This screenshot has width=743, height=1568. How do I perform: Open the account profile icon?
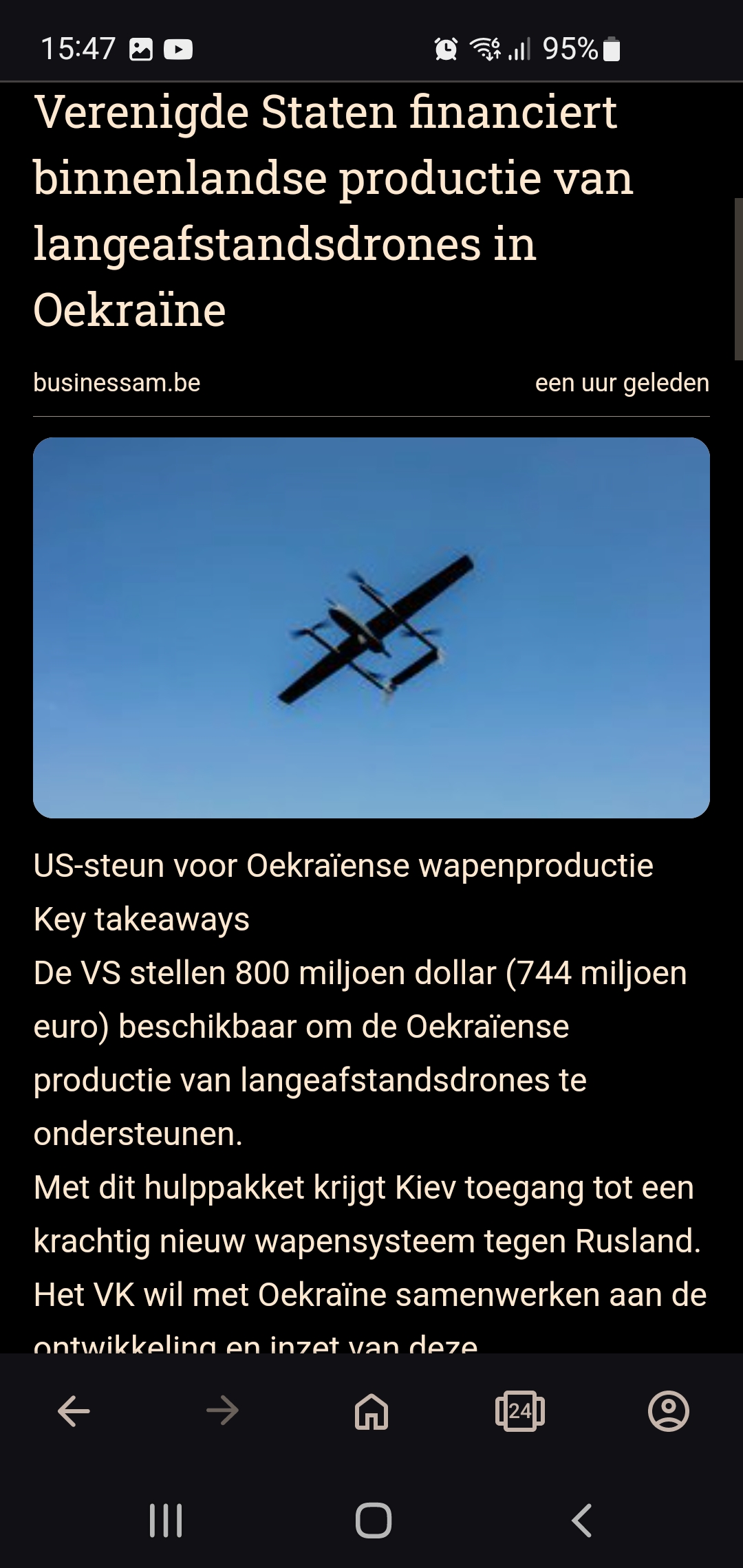click(669, 1411)
